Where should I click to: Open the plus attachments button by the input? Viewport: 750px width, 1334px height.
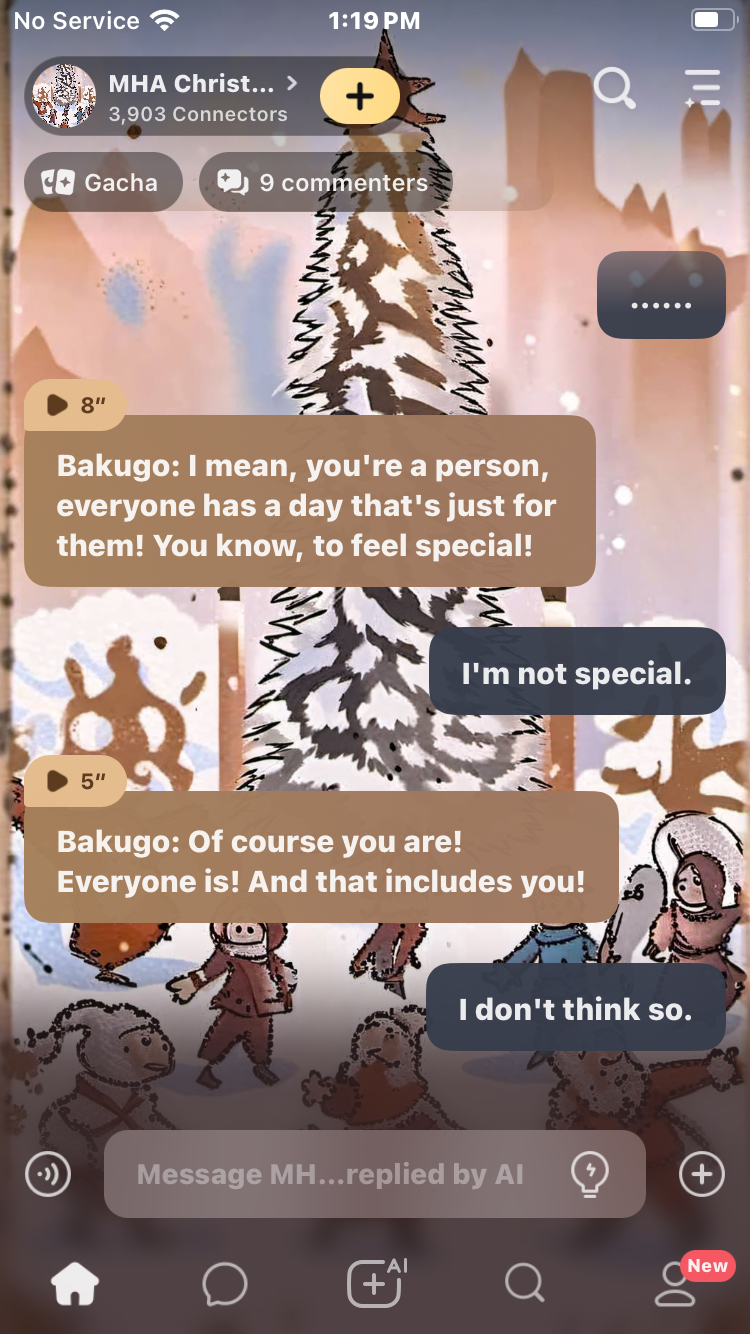point(701,1174)
